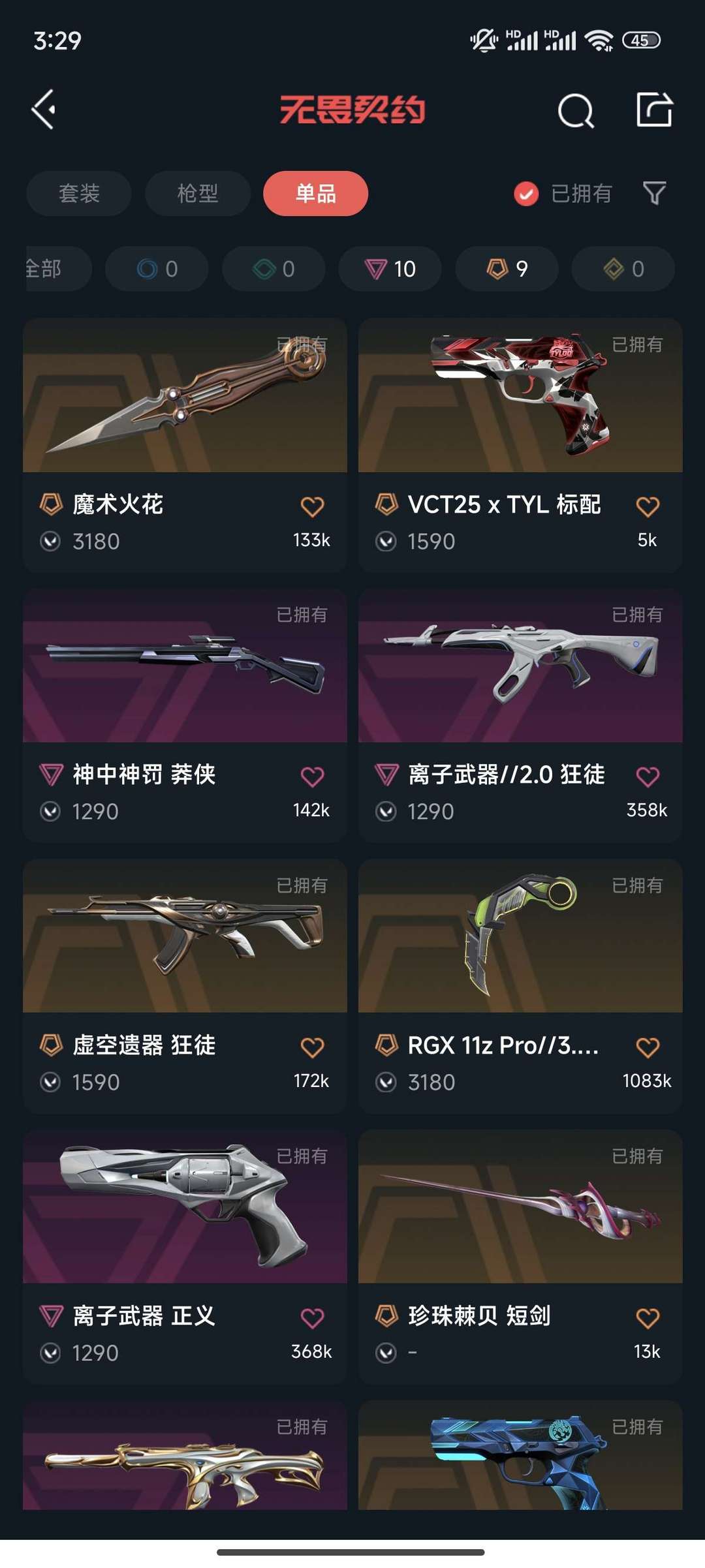Switch to the 套装 tab
This screenshot has width=705, height=1568.
coord(79,193)
